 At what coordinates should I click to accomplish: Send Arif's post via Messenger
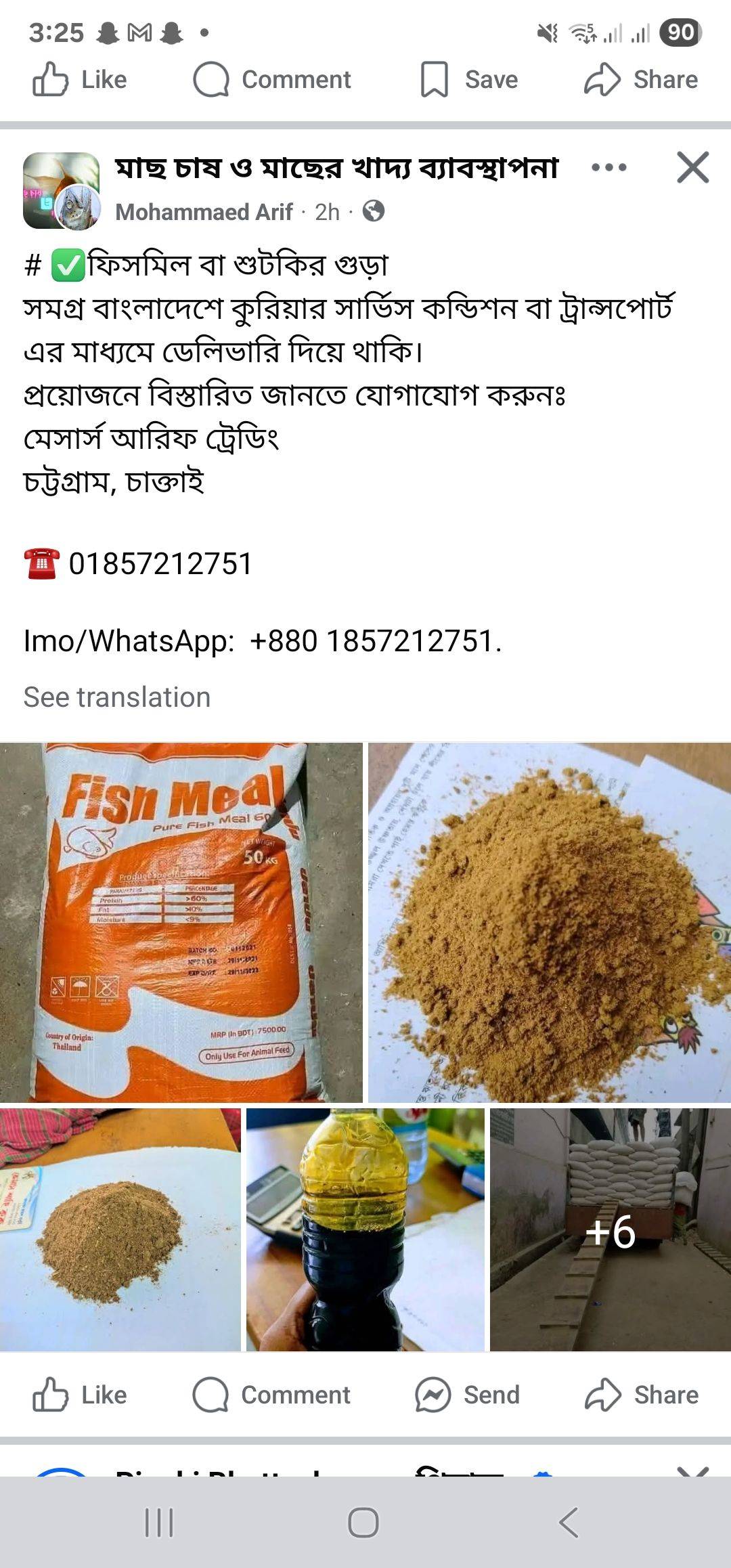[467, 1395]
